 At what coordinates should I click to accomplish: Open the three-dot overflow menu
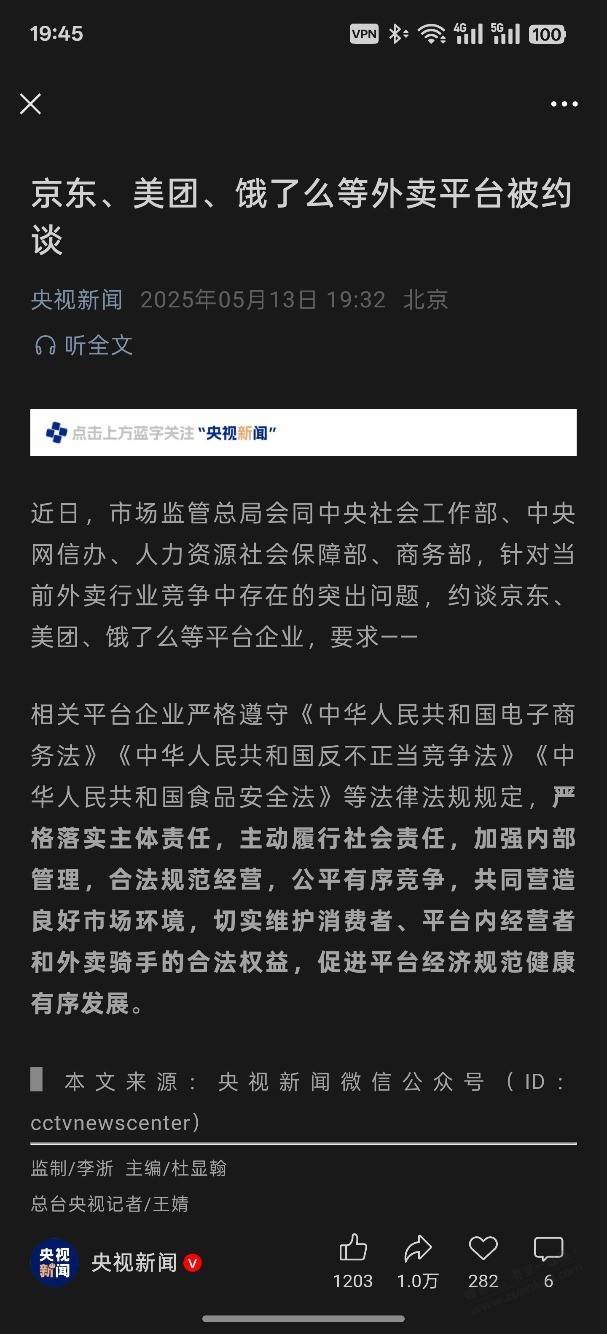pos(564,104)
